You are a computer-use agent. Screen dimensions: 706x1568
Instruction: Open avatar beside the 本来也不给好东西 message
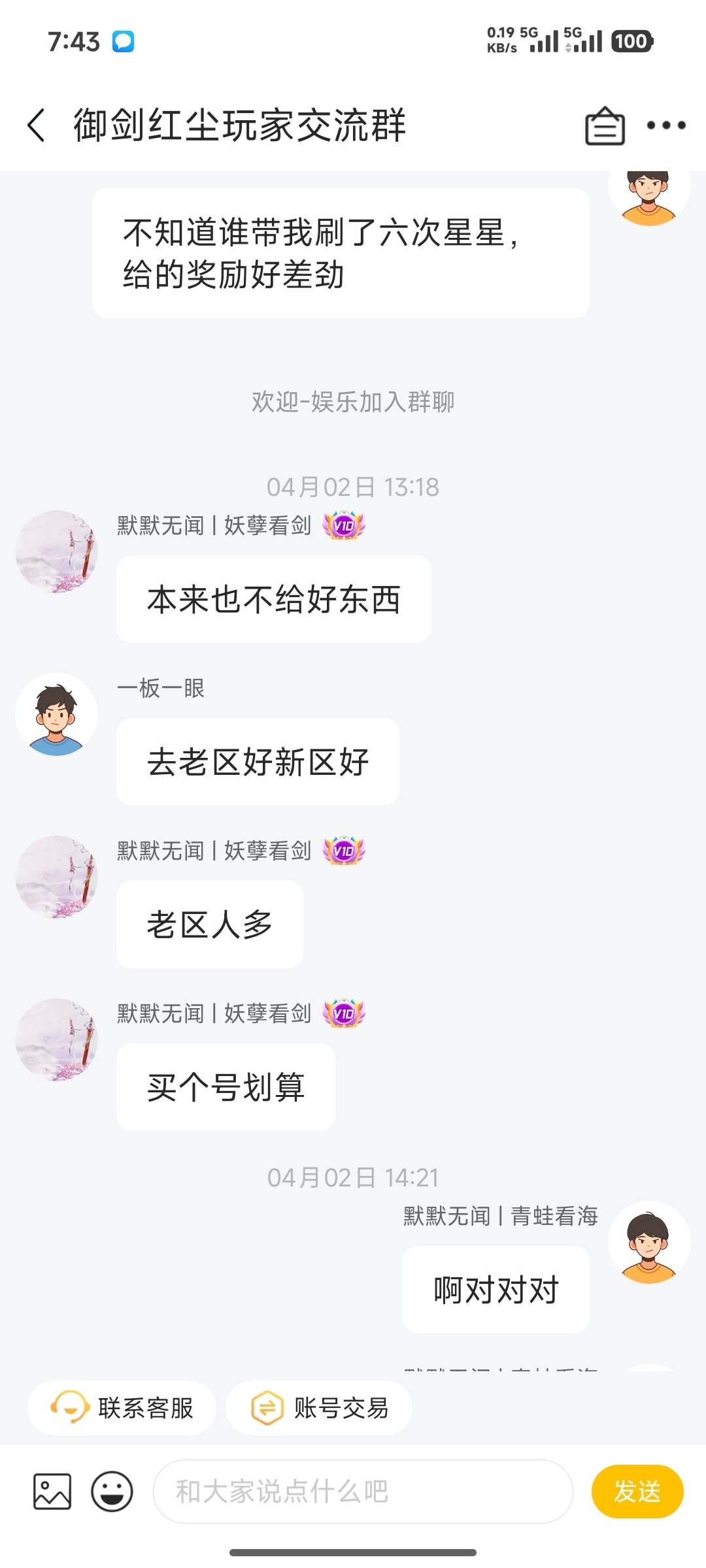pos(57,552)
